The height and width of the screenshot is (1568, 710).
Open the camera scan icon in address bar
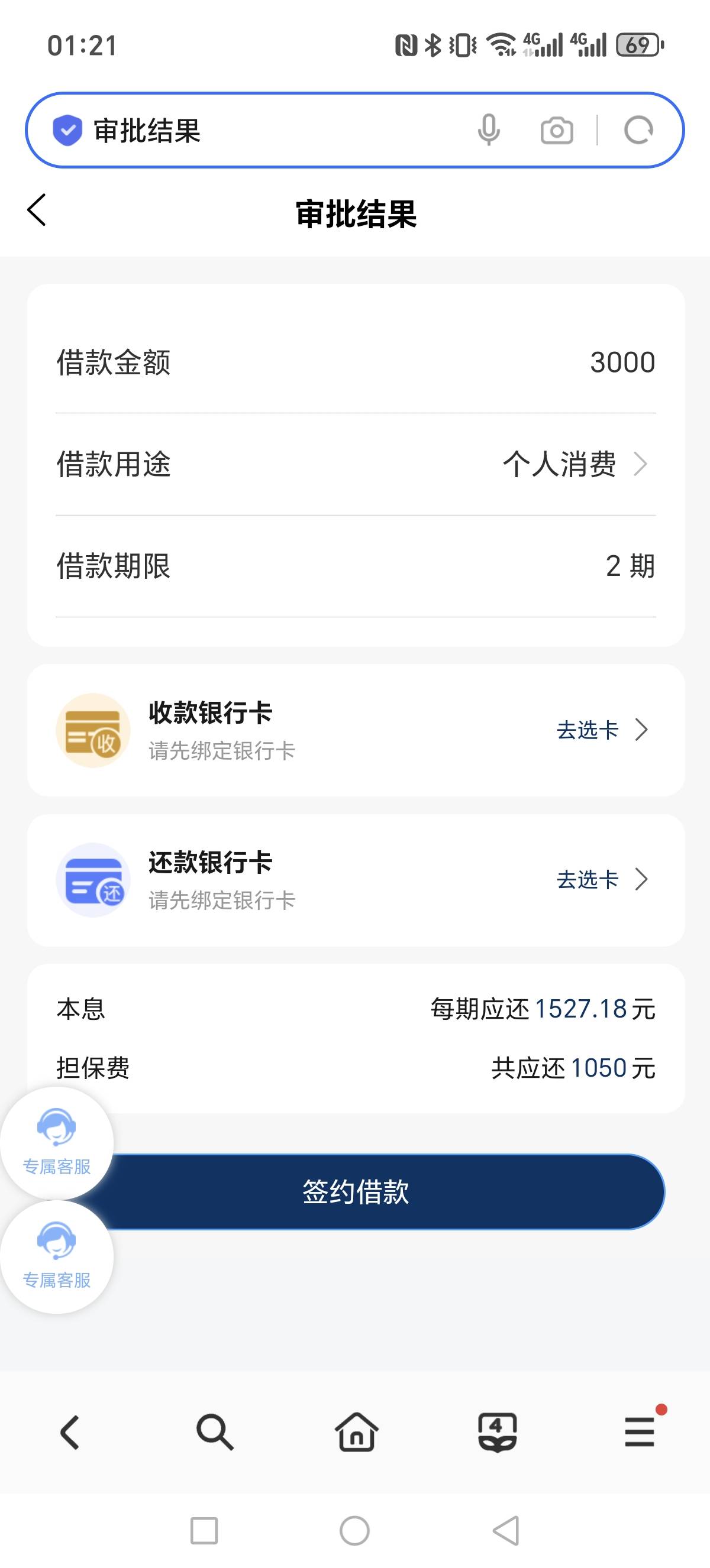coord(557,130)
